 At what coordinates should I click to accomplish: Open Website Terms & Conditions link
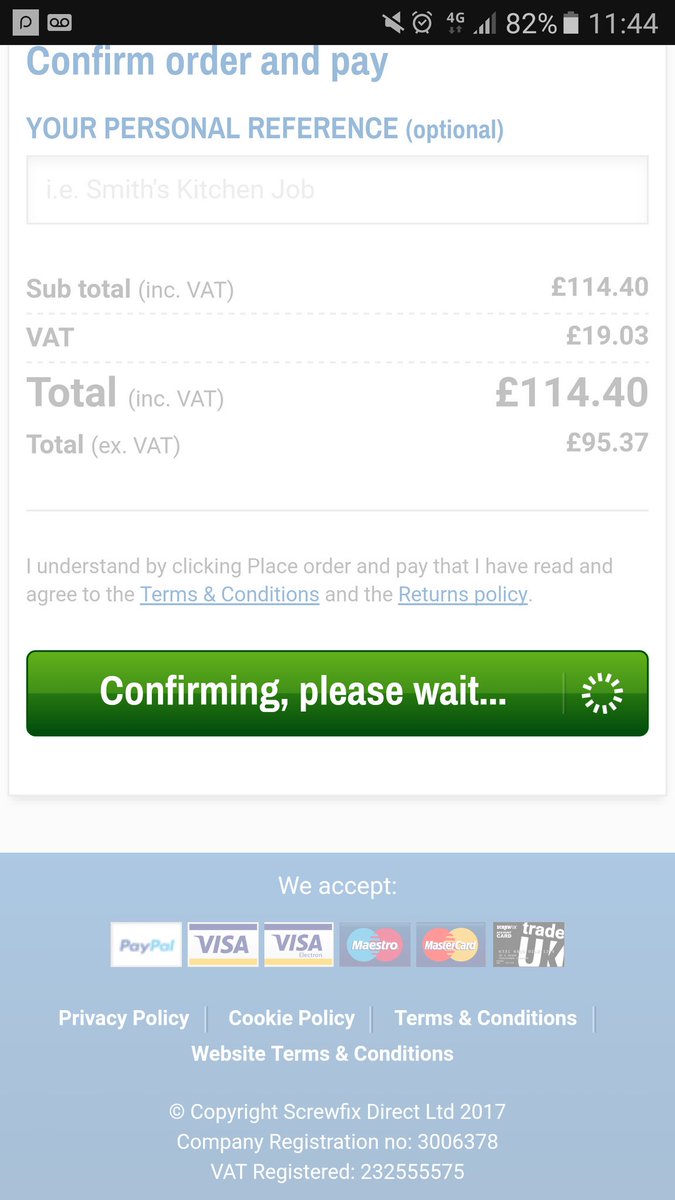click(322, 1053)
